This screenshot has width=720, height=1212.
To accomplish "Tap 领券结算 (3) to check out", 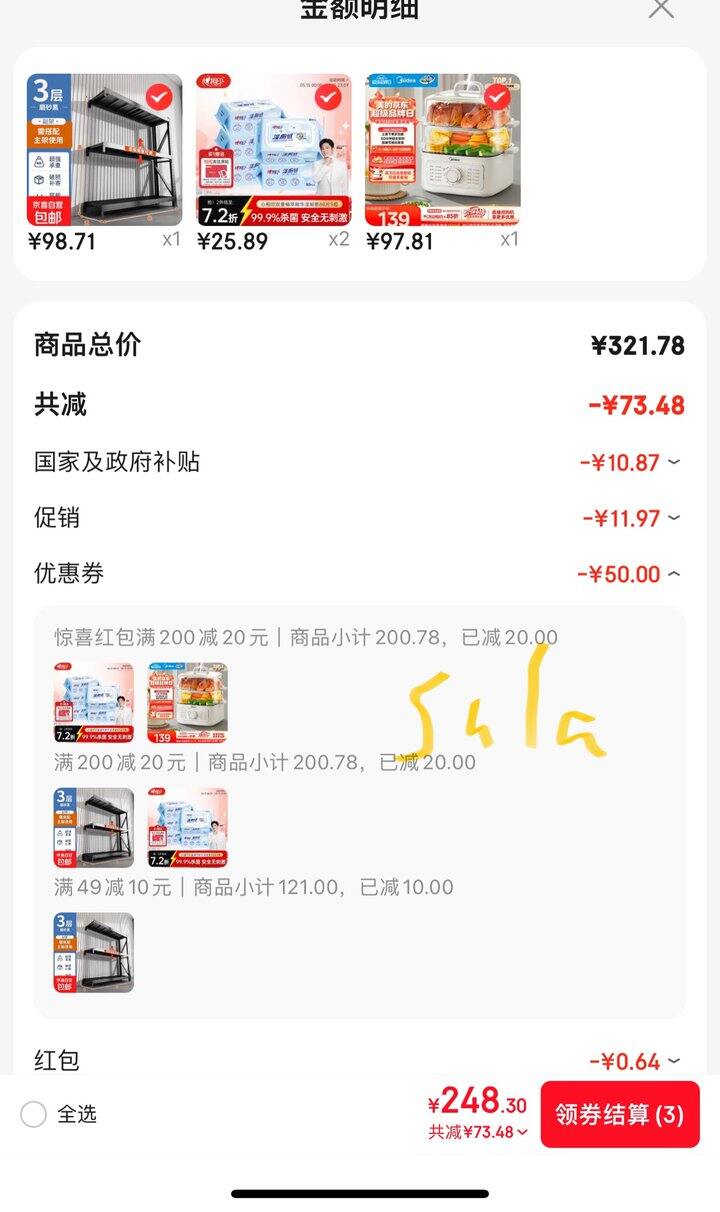I will tap(620, 1114).
